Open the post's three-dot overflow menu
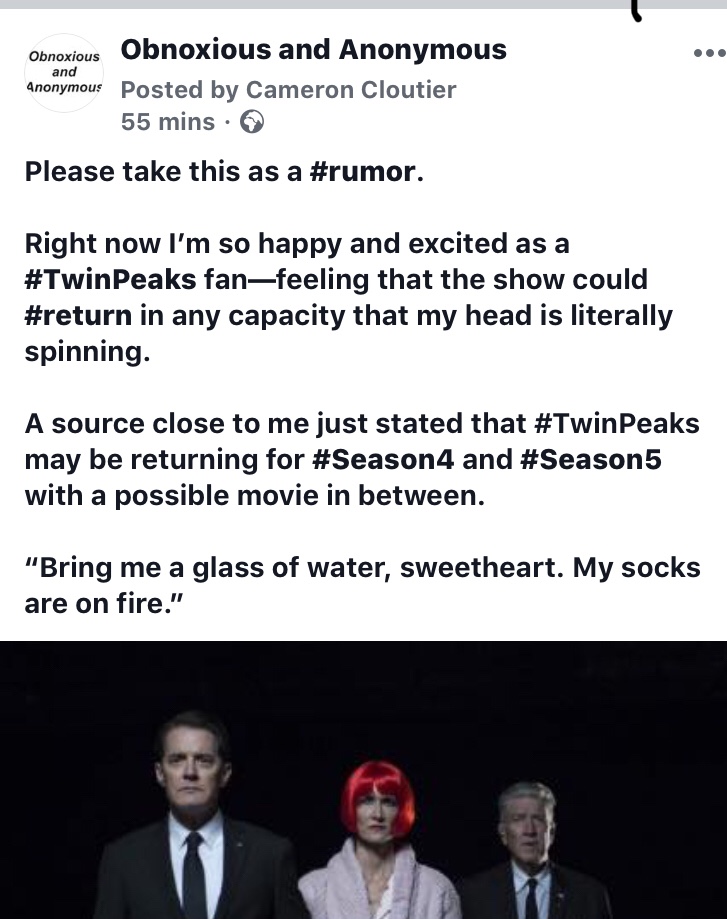 click(708, 52)
